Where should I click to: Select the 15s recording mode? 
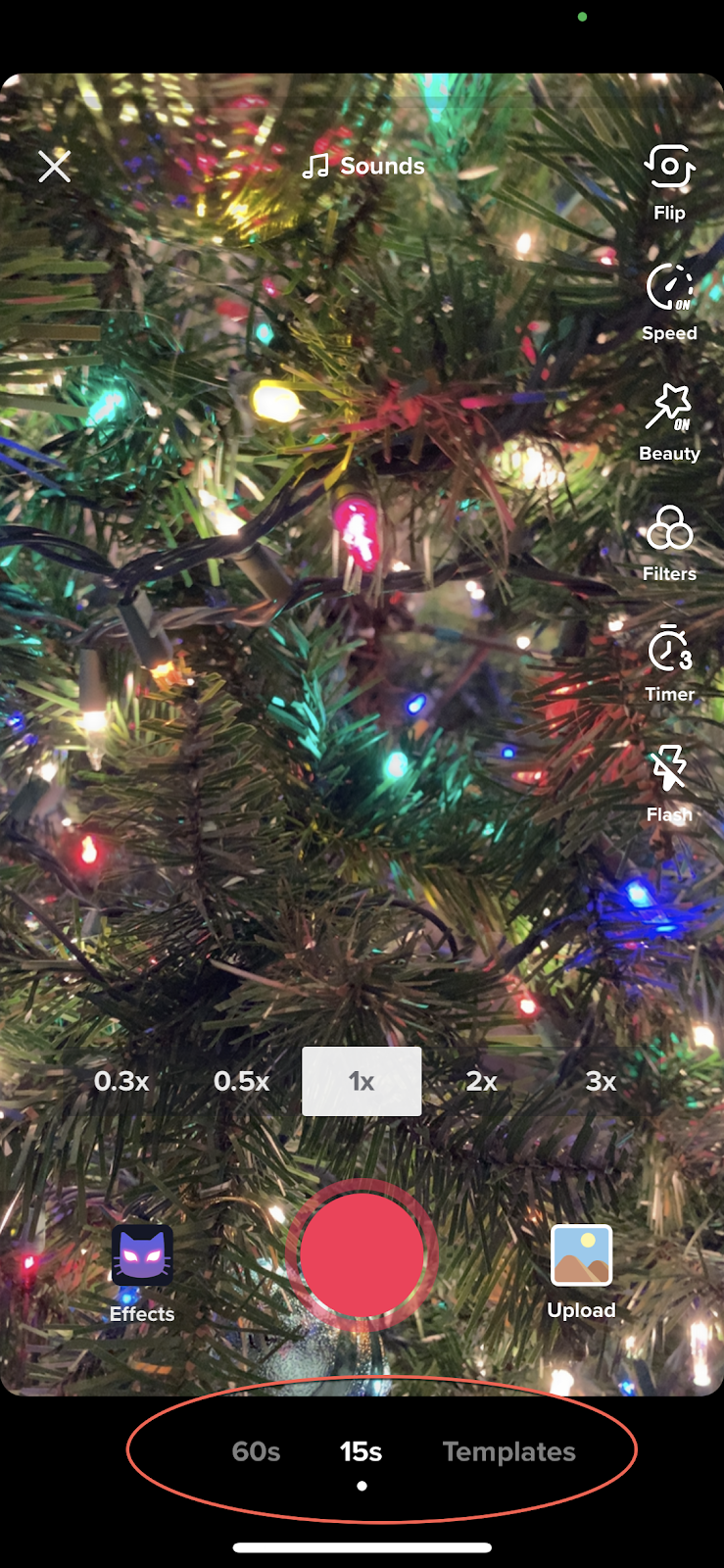point(361,1451)
